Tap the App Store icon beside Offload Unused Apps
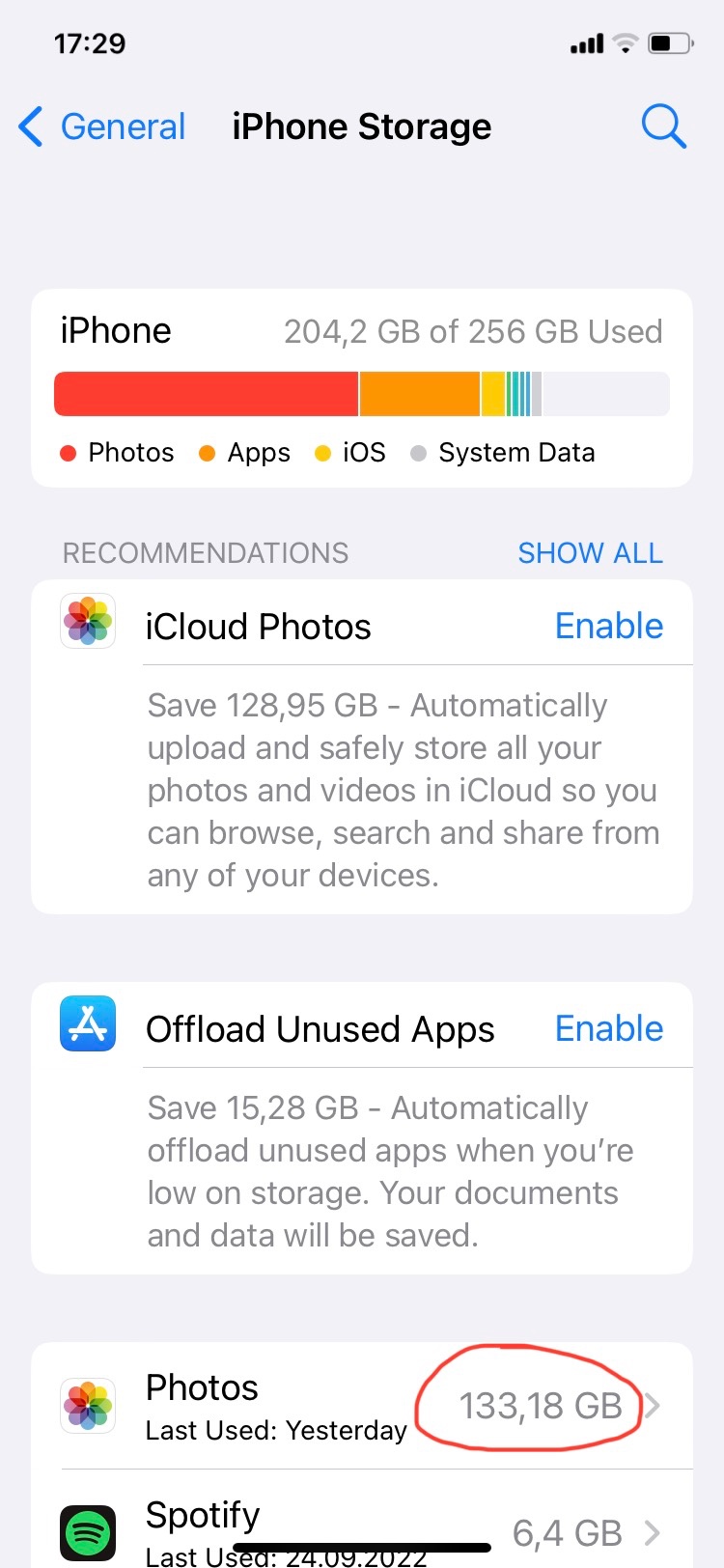This screenshot has height=1568, width=724. click(x=87, y=1024)
